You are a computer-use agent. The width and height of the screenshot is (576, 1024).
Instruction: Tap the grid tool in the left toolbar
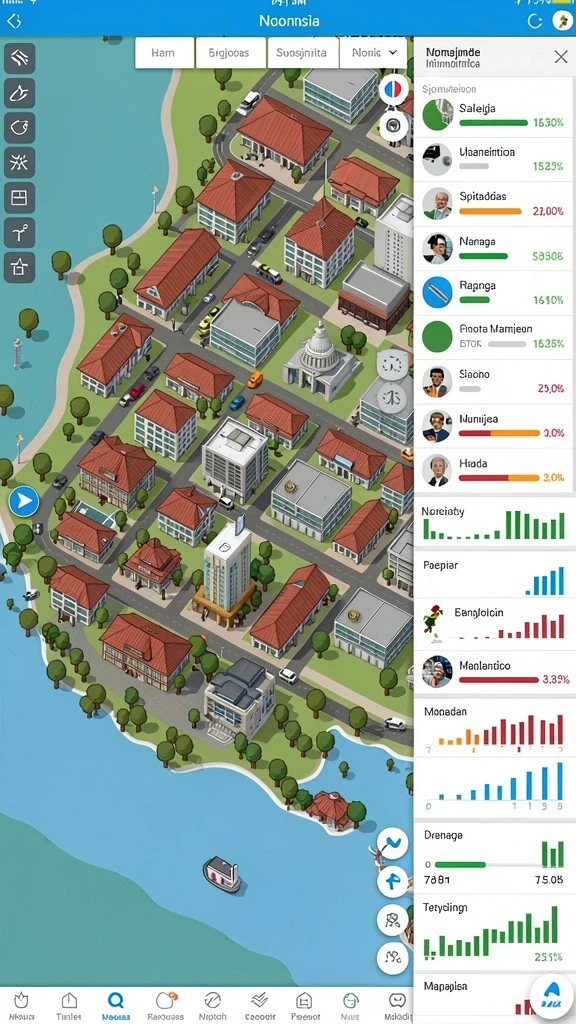[19, 198]
